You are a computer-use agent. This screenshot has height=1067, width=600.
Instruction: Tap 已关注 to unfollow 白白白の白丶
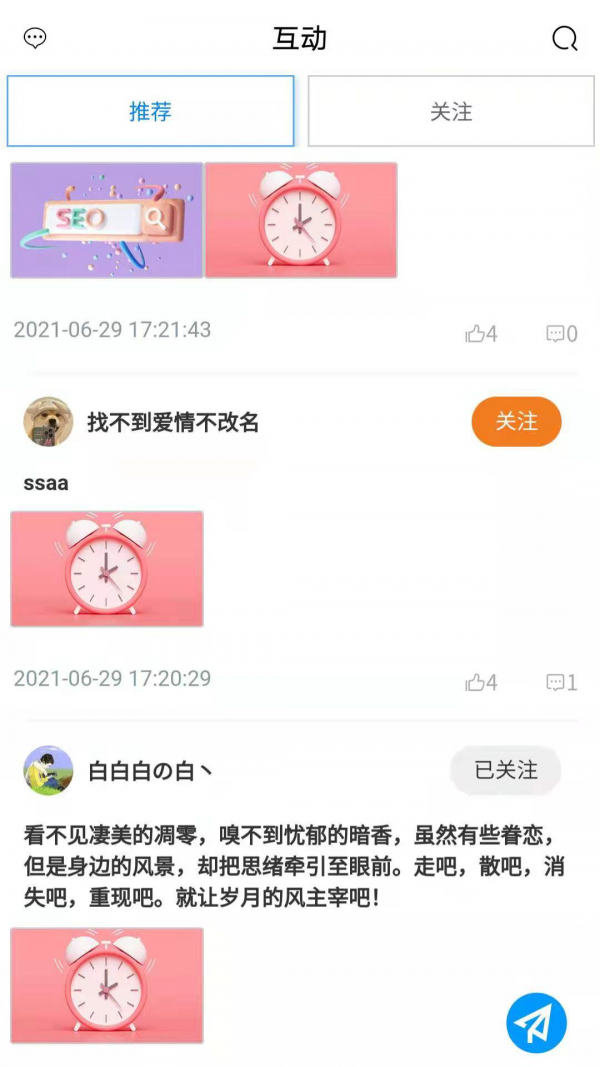click(505, 770)
